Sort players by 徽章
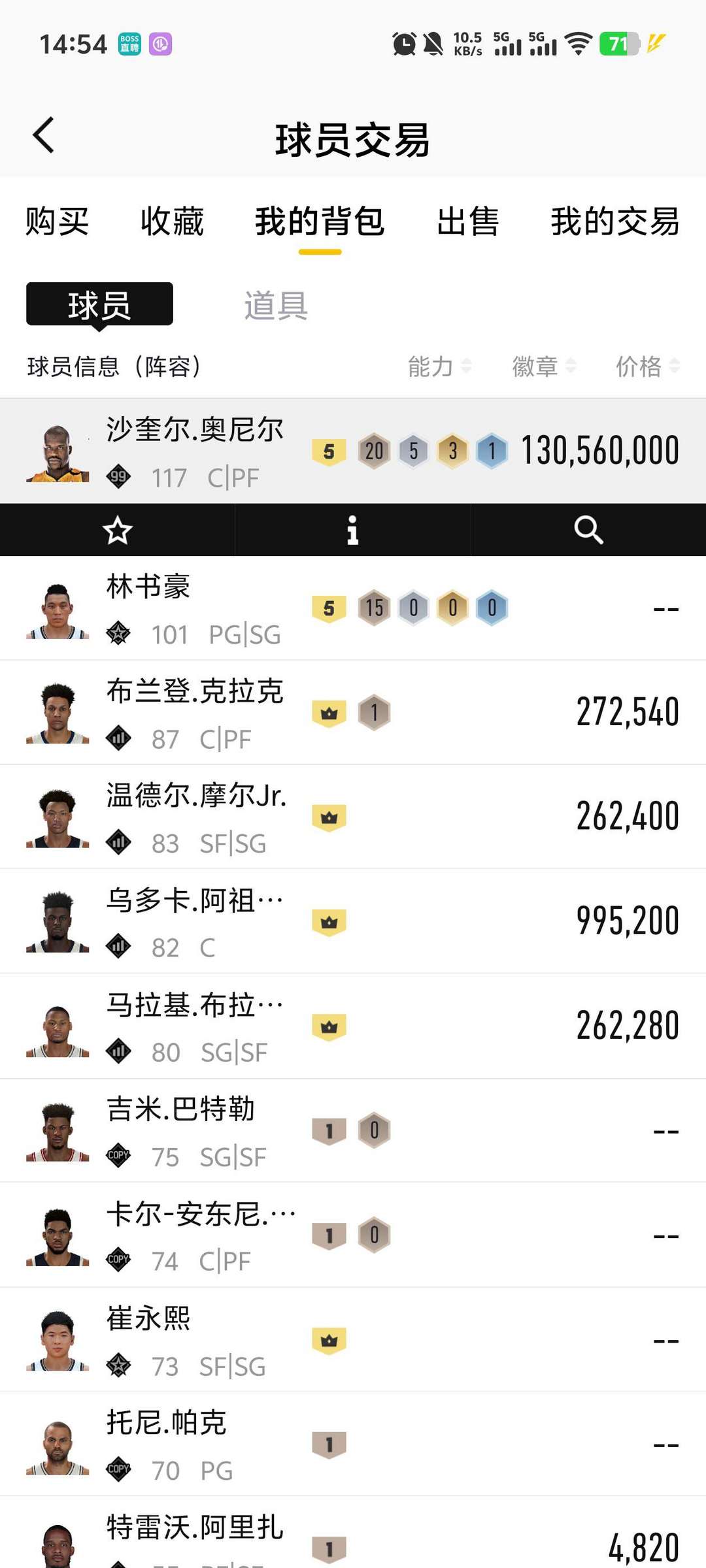The width and height of the screenshot is (706, 1568). pyautogui.click(x=543, y=367)
